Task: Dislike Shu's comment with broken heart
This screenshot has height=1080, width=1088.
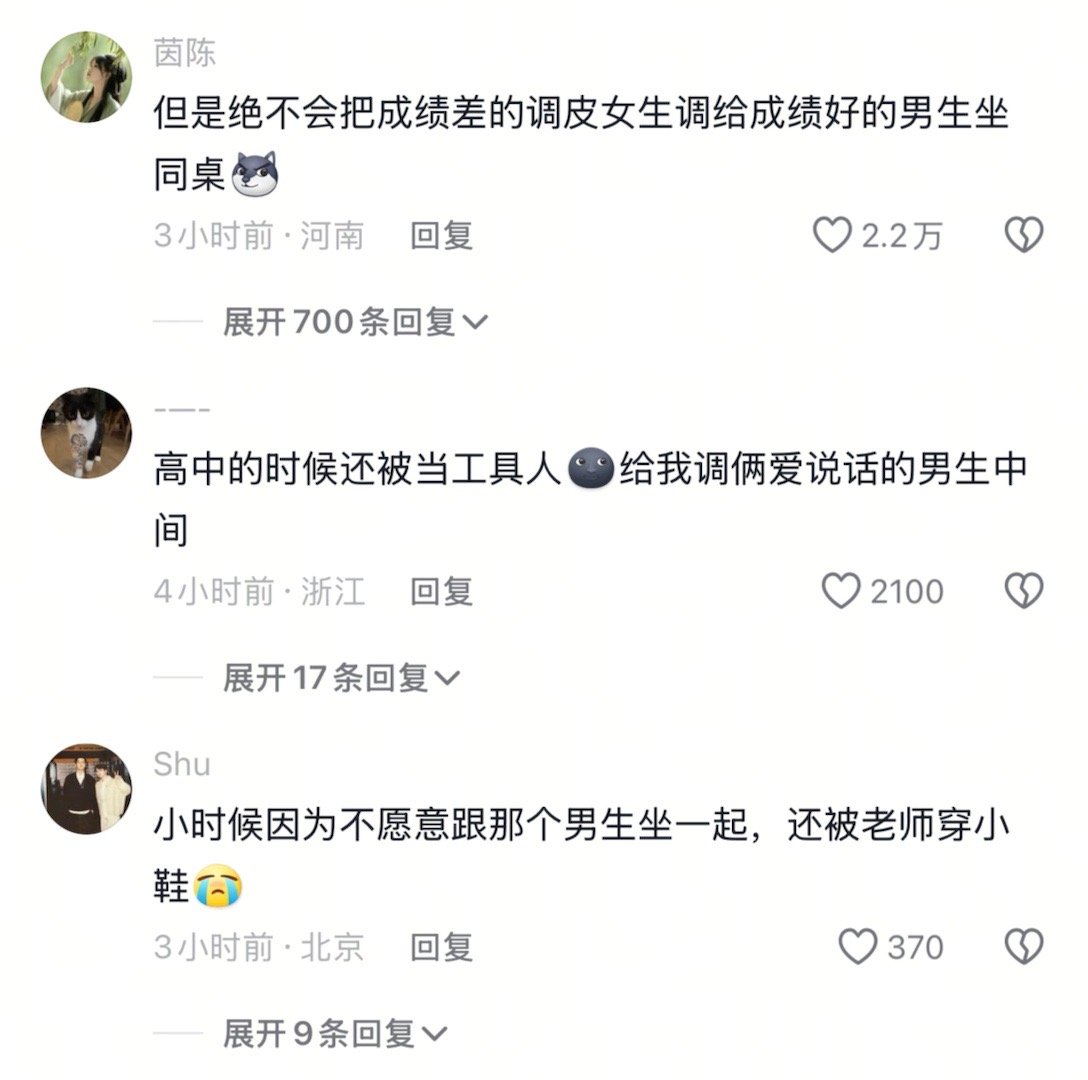Action: pyautogui.click(x=1023, y=947)
